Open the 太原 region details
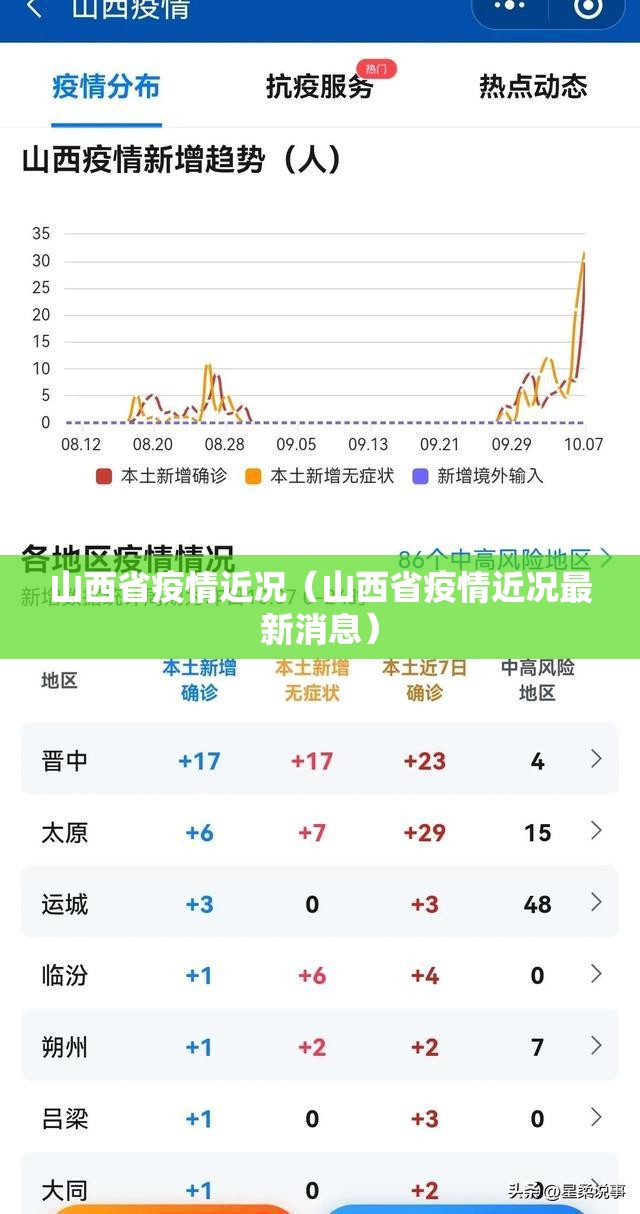The image size is (640, 1214). (x=320, y=832)
